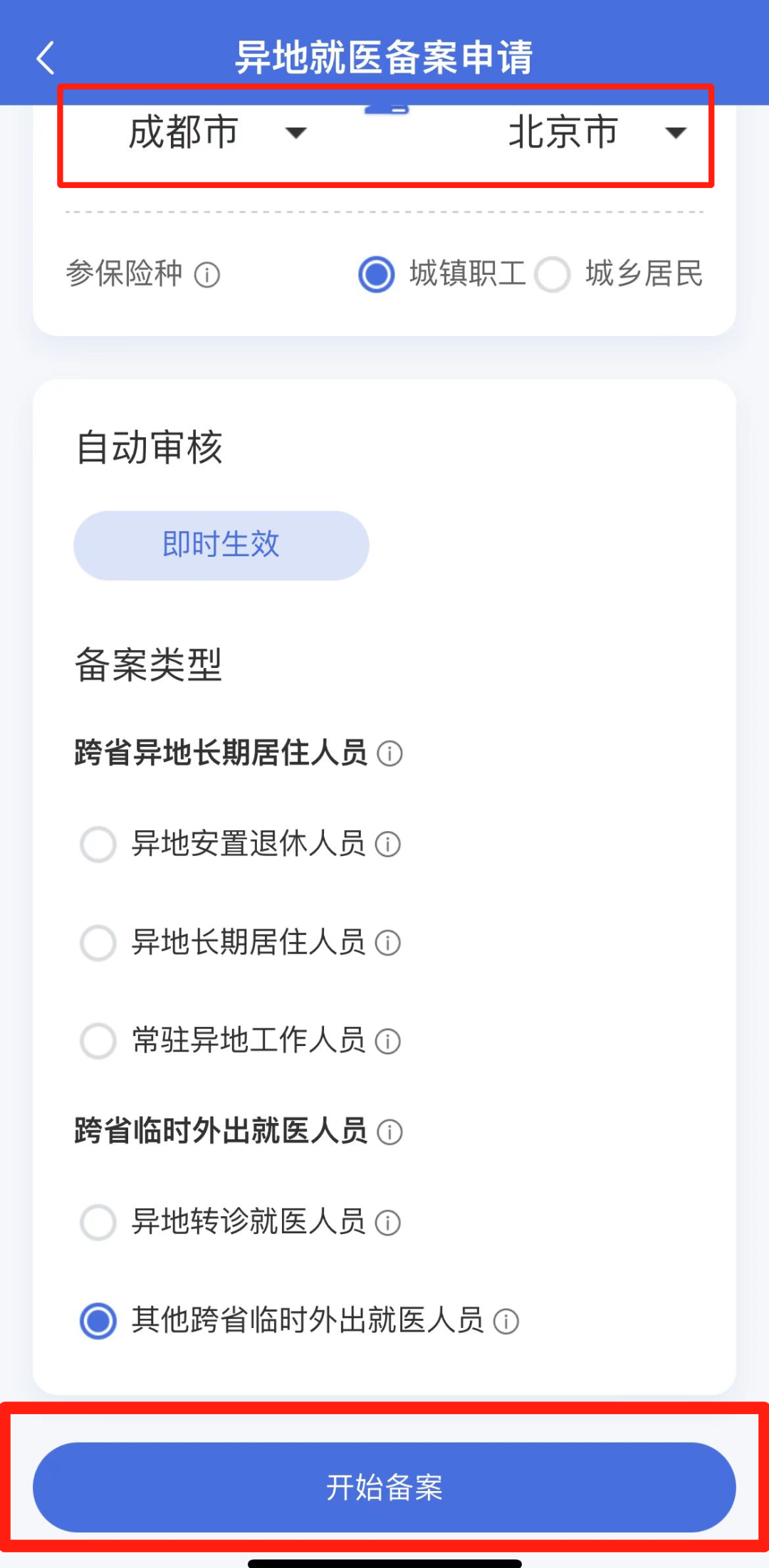Image resolution: width=769 pixels, height=1568 pixels.
Task: Show info about 参保险种
Action: pos(207,275)
